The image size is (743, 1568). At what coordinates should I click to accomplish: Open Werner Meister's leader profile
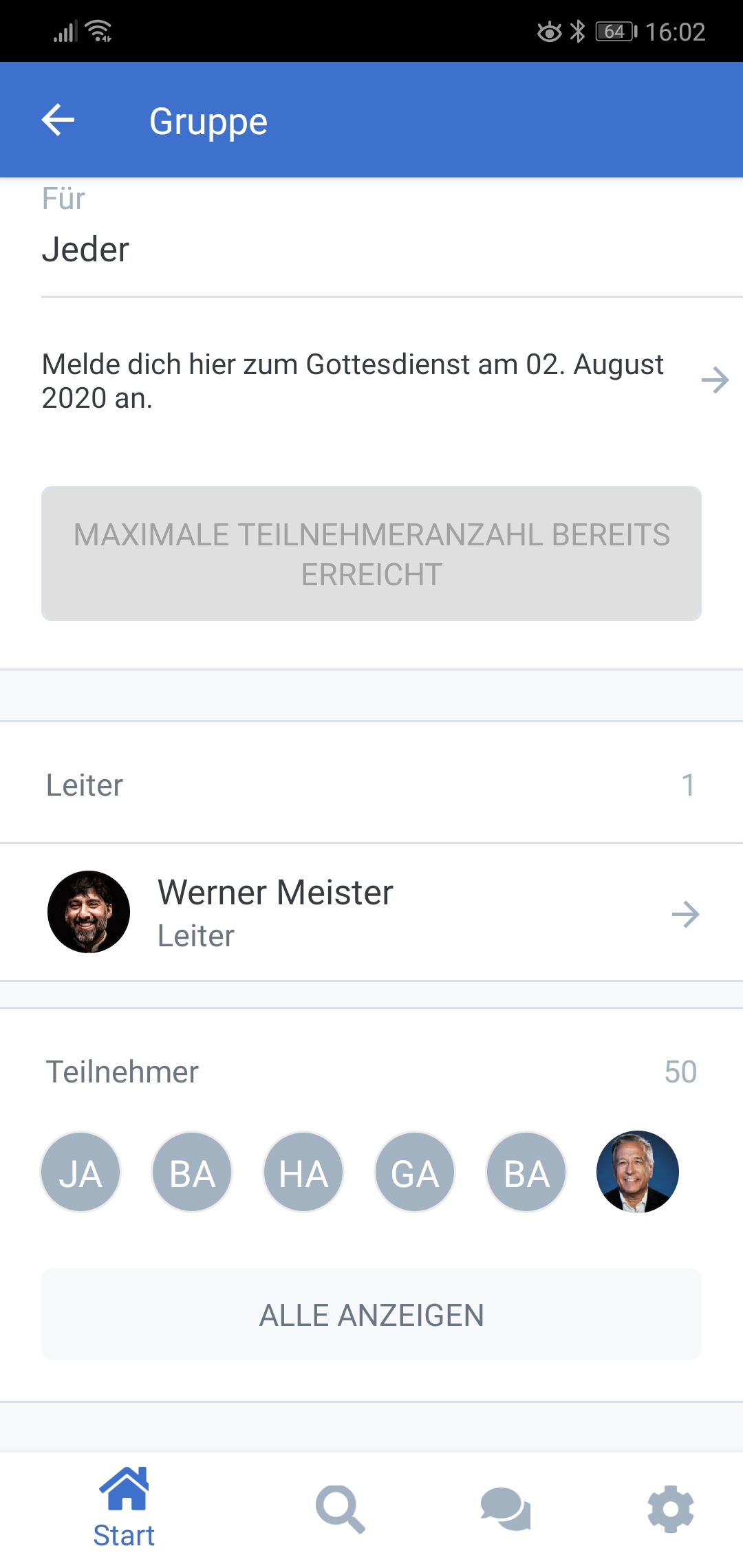point(371,912)
